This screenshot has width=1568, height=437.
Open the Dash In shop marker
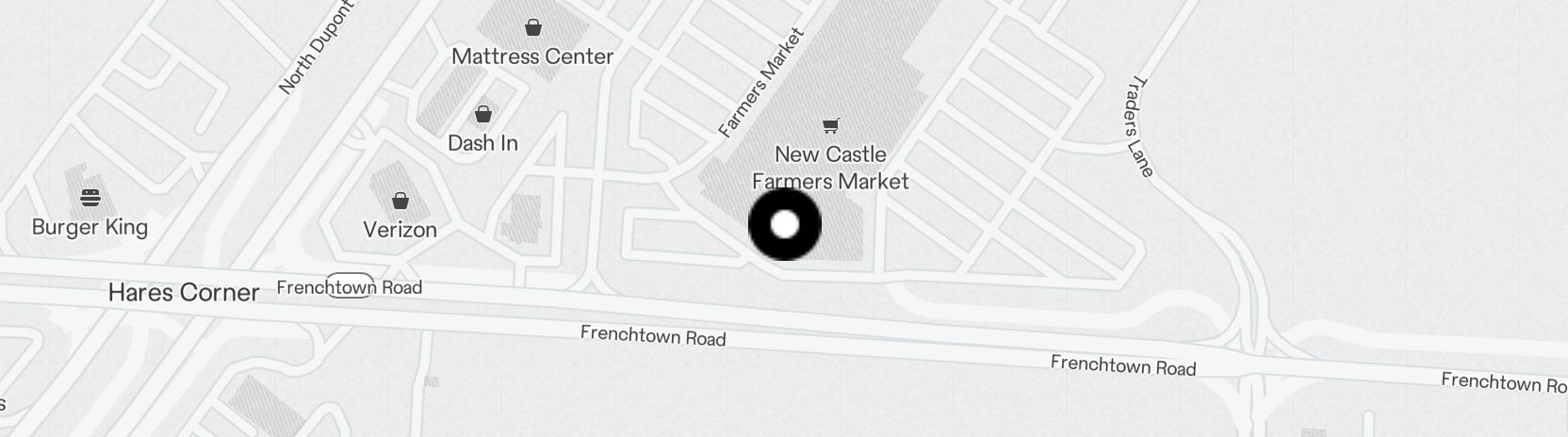[x=483, y=115]
